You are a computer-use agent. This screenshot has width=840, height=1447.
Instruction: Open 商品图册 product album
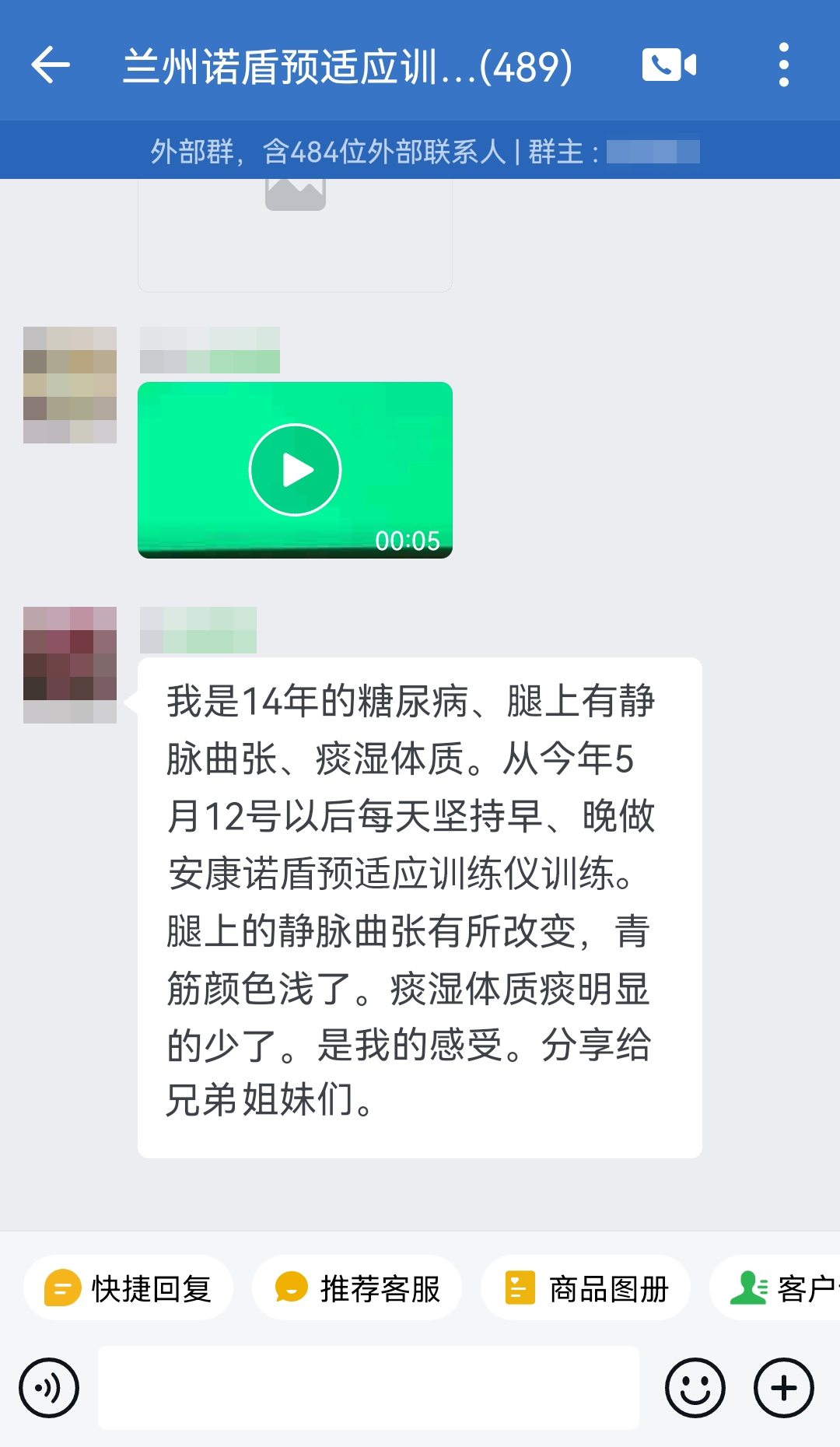[x=586, y=1288]
